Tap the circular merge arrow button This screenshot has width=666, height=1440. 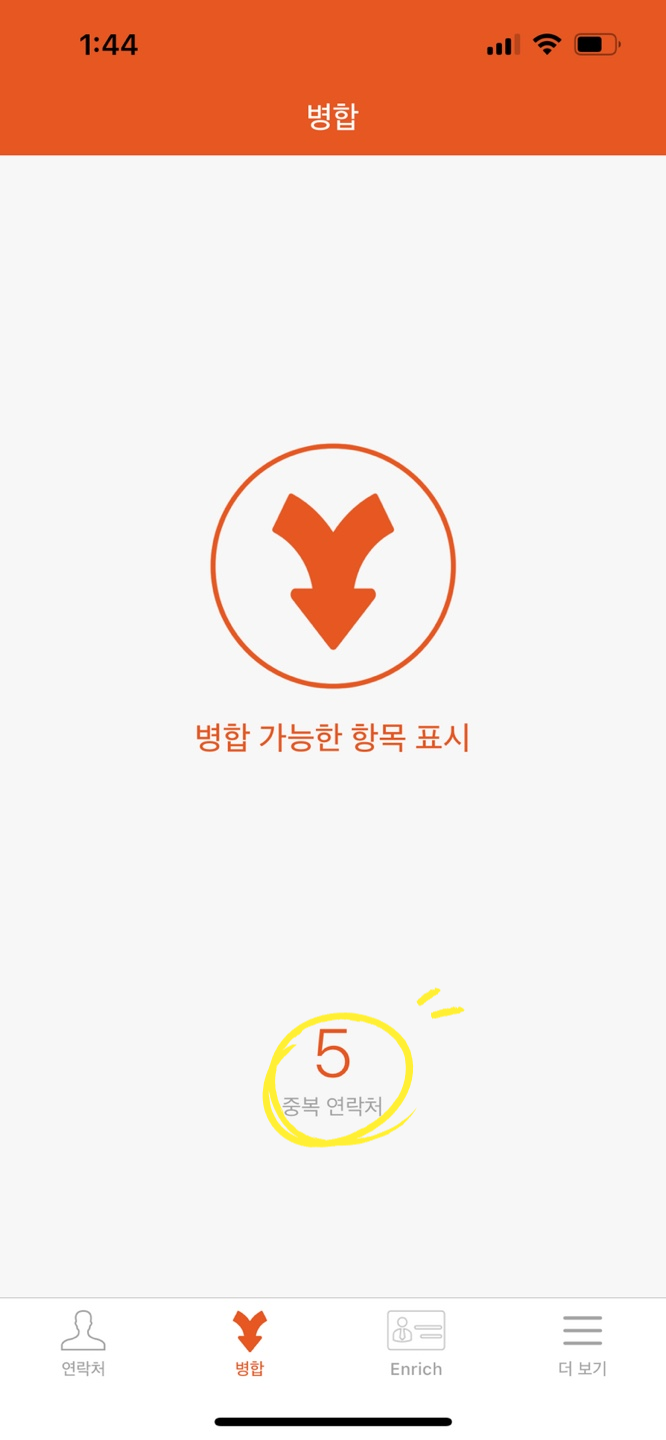[x=333, y=567]
